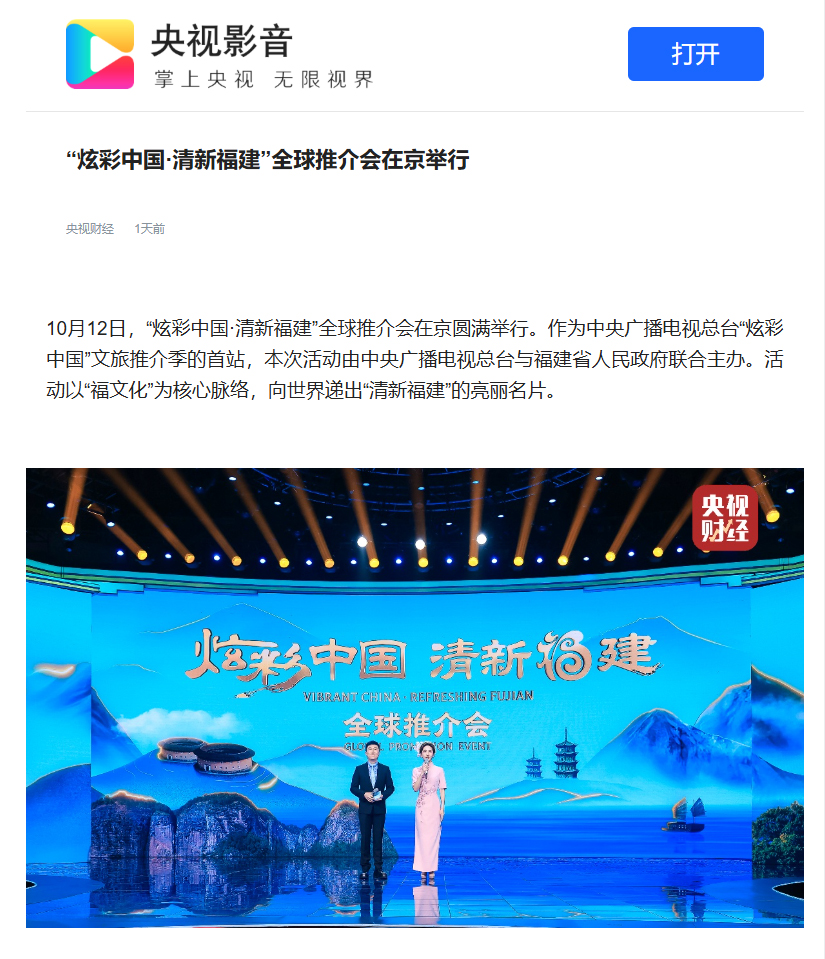Open the 央视财经 source link
This screenshot has height=959, width=825.
90,229
